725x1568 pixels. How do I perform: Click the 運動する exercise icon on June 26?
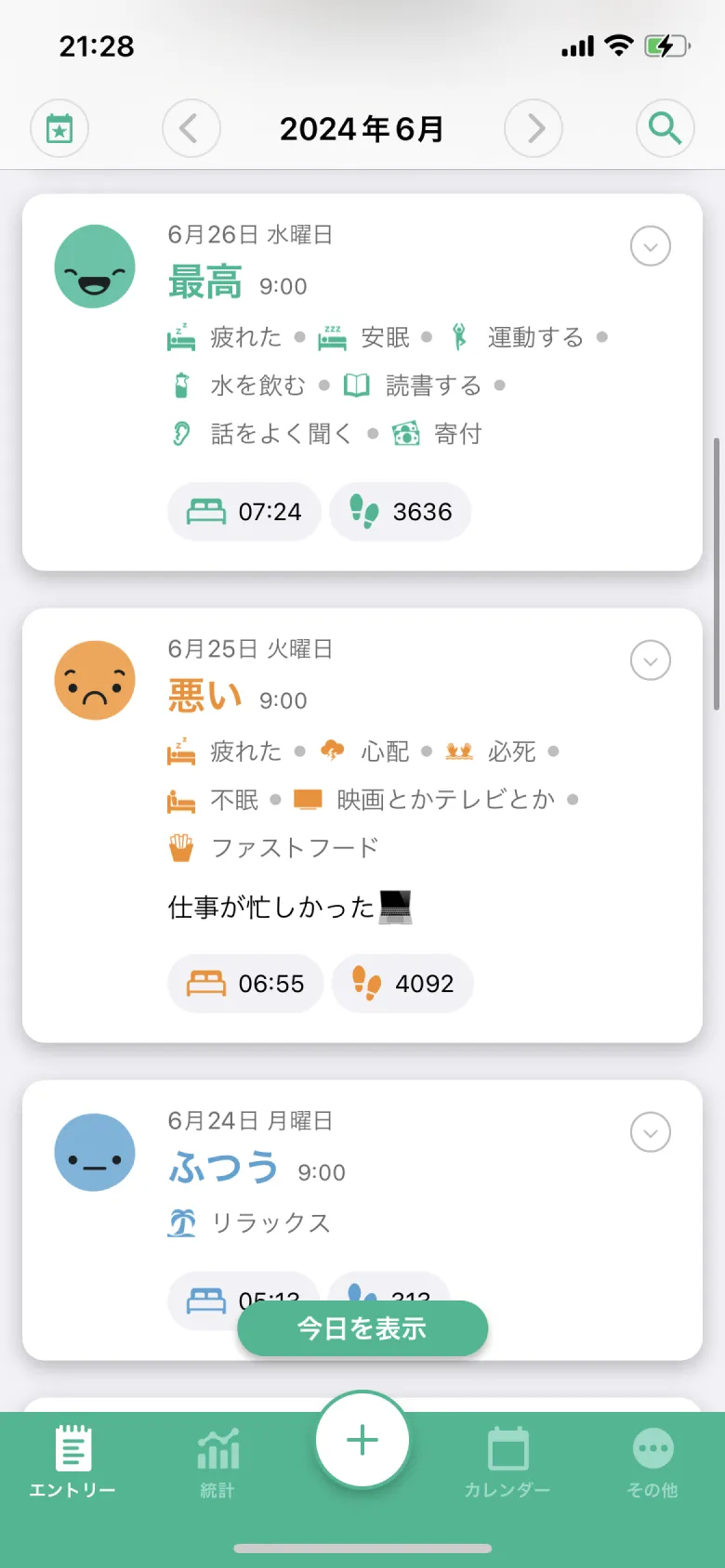click(455, 337)
